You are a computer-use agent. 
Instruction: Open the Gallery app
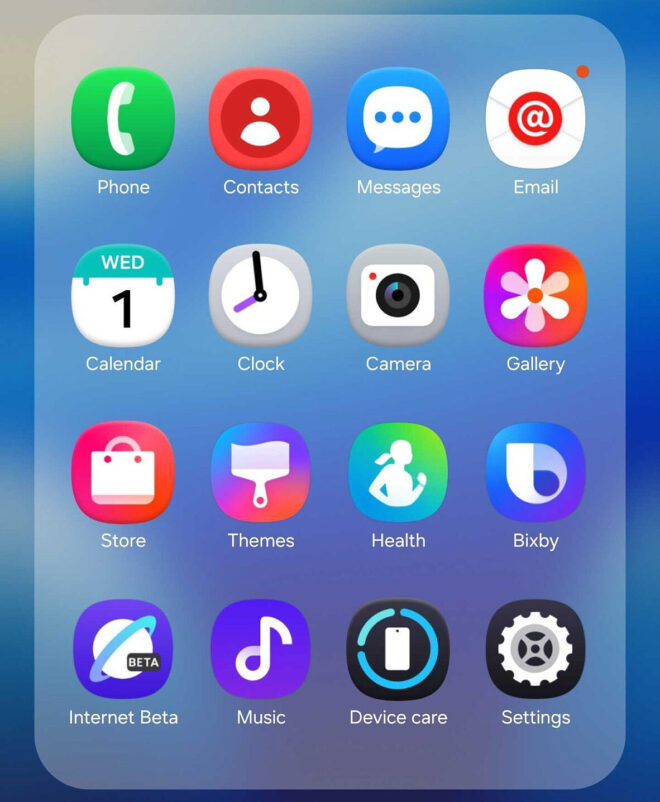tap(535, 296)
